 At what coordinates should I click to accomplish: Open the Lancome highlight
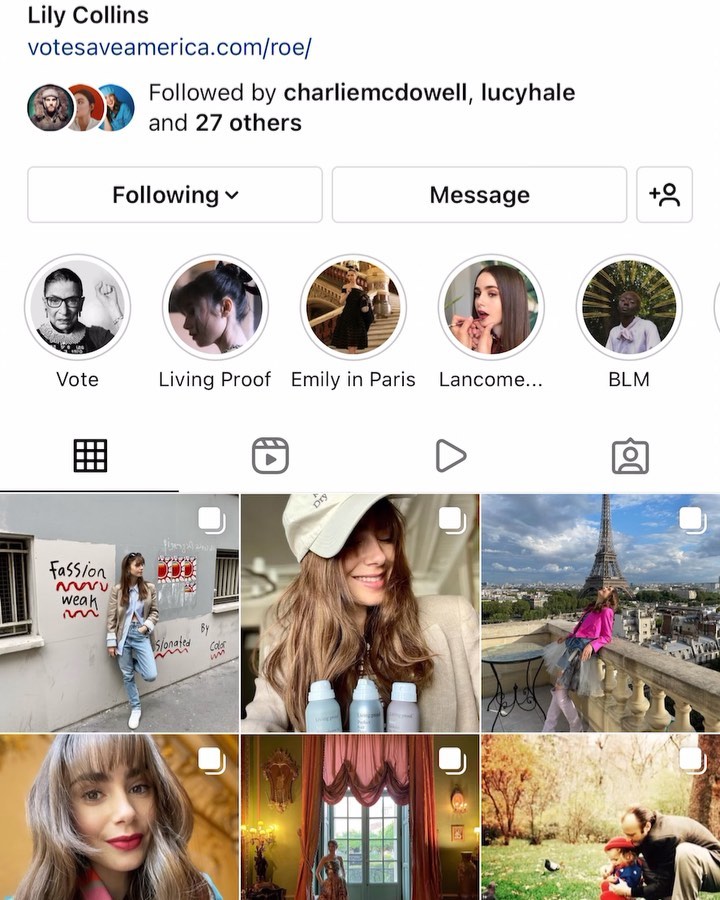(491, 307)
